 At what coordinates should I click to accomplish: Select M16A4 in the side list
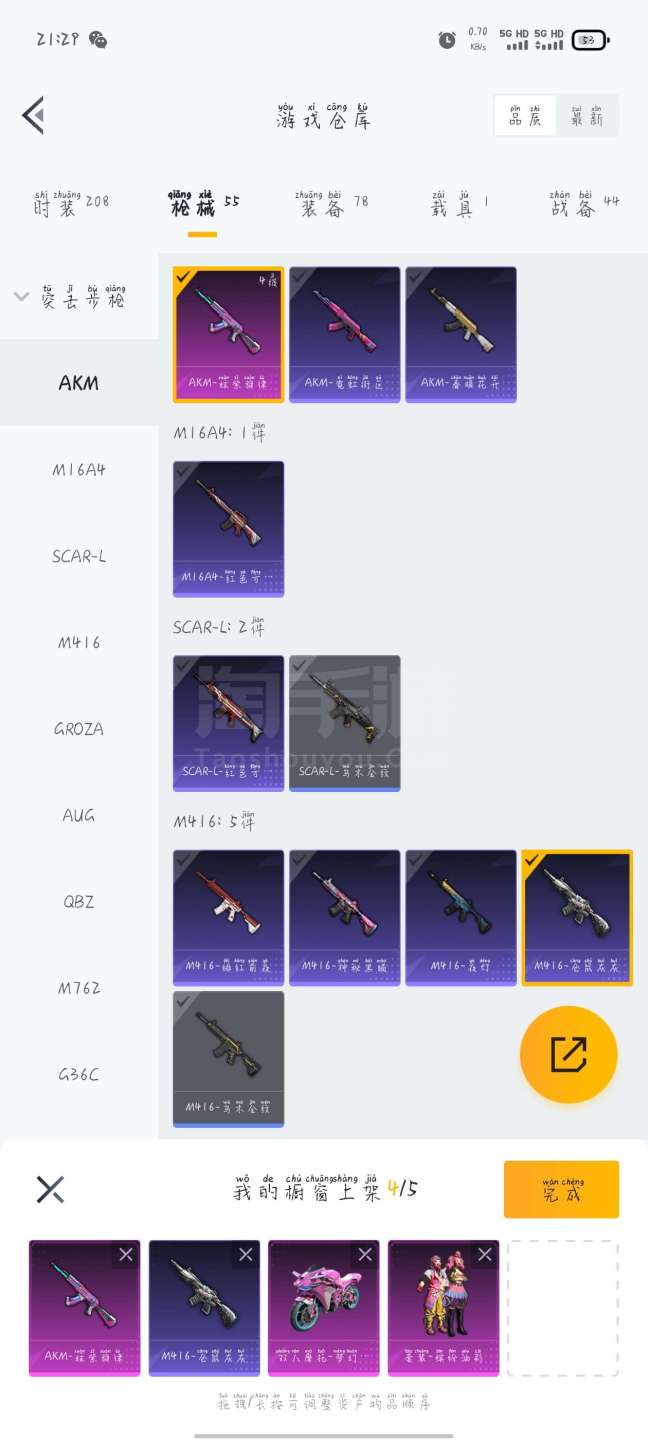tap(79, 469)
